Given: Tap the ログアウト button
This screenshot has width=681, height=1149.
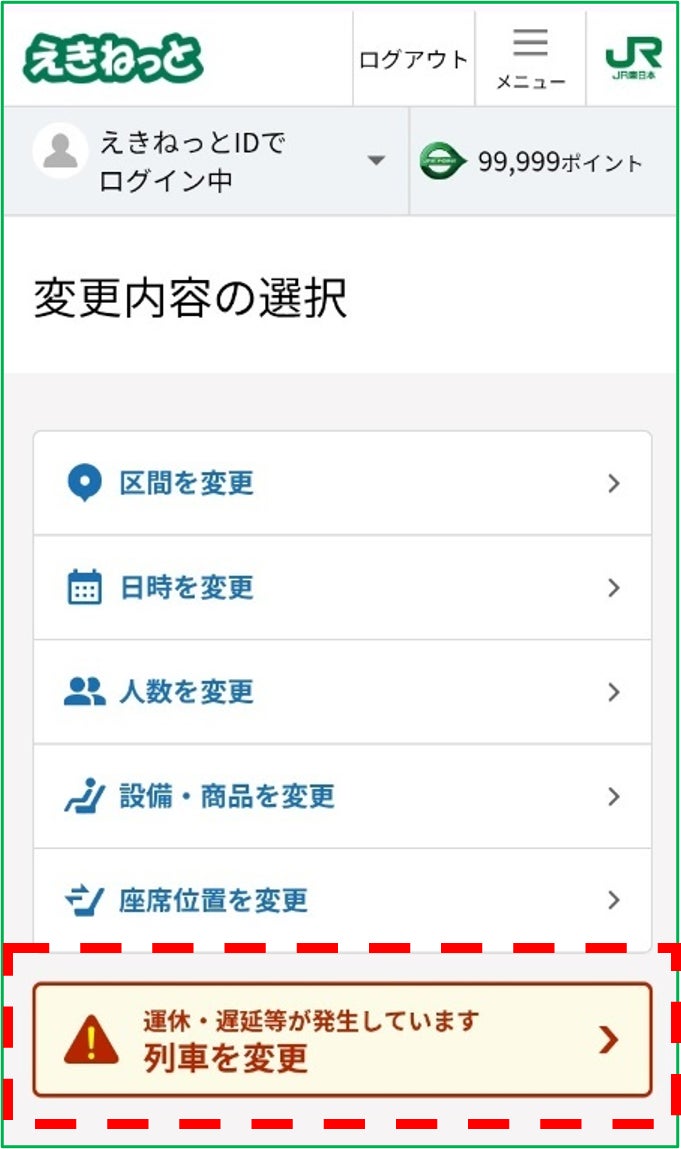Looking at the screenshot, I should (413, 59).
